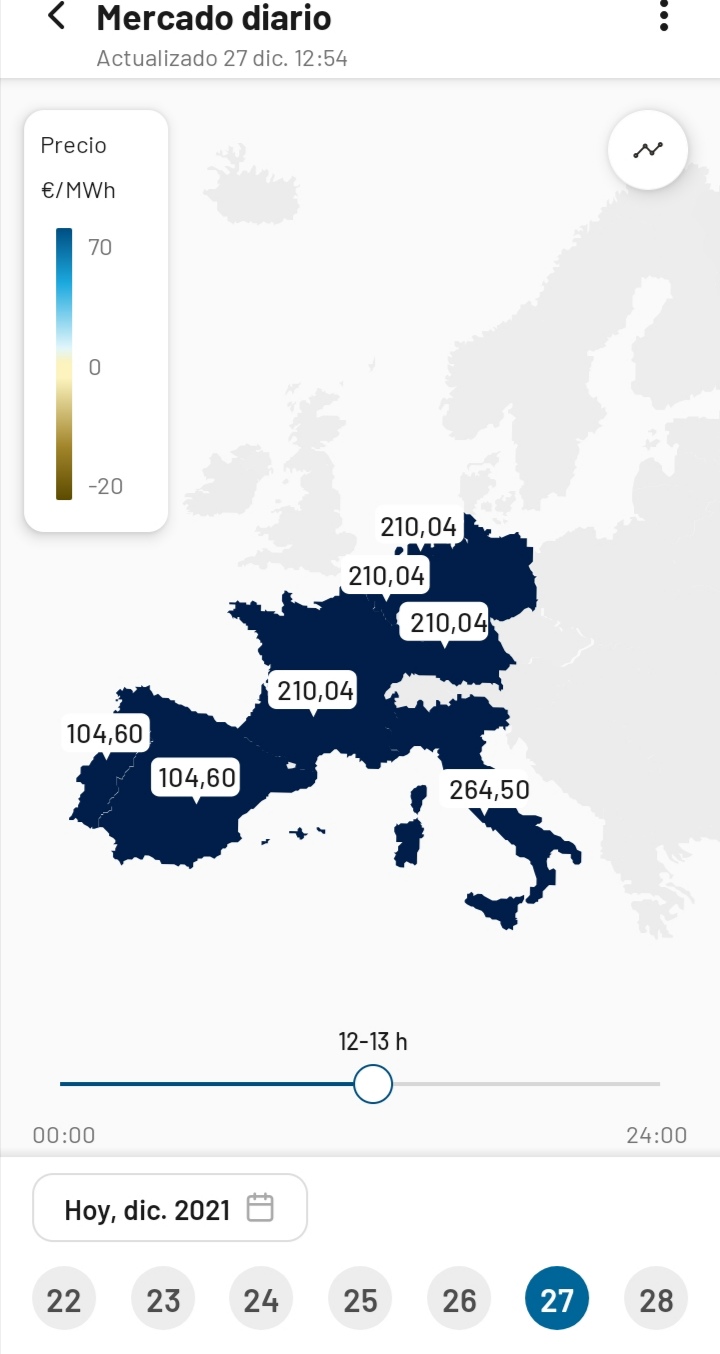Open the three-dot overflow menu

point(663,17)
